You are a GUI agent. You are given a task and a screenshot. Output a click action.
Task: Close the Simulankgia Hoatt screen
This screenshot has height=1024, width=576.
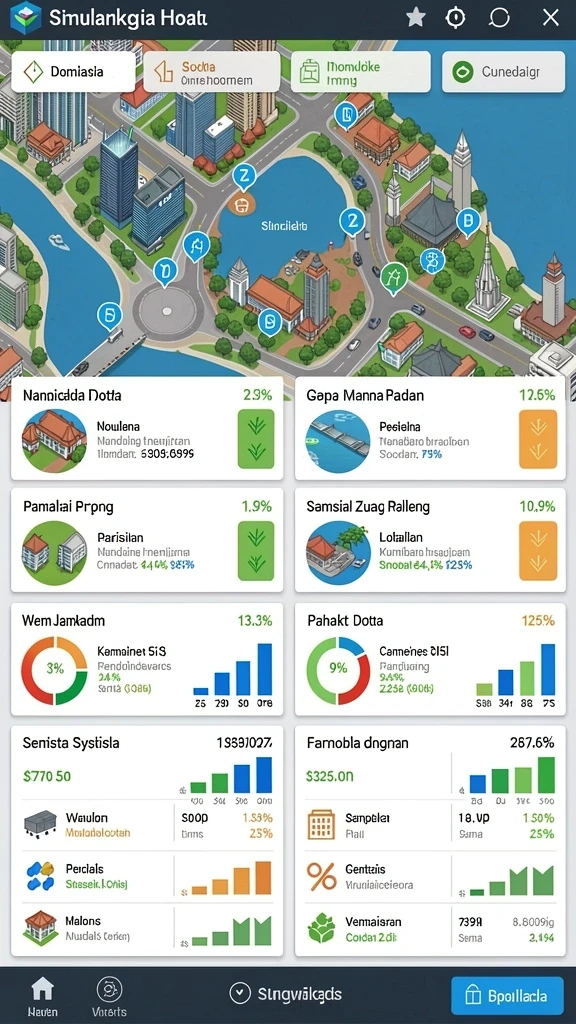click(551, 18)
